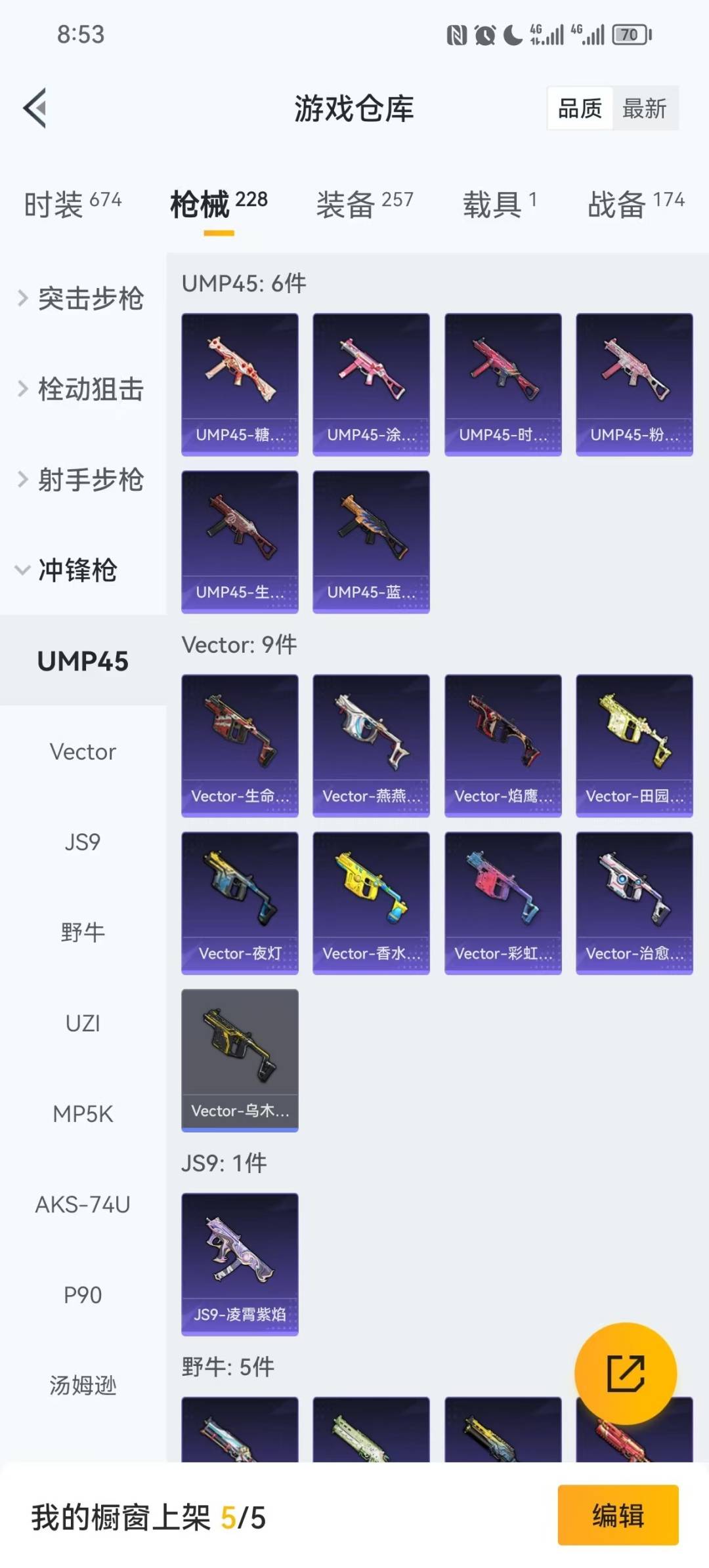Open the JS9-凌霄紫焰 thumbnail
This screenshot has width=709, height=1568.
240,1263
